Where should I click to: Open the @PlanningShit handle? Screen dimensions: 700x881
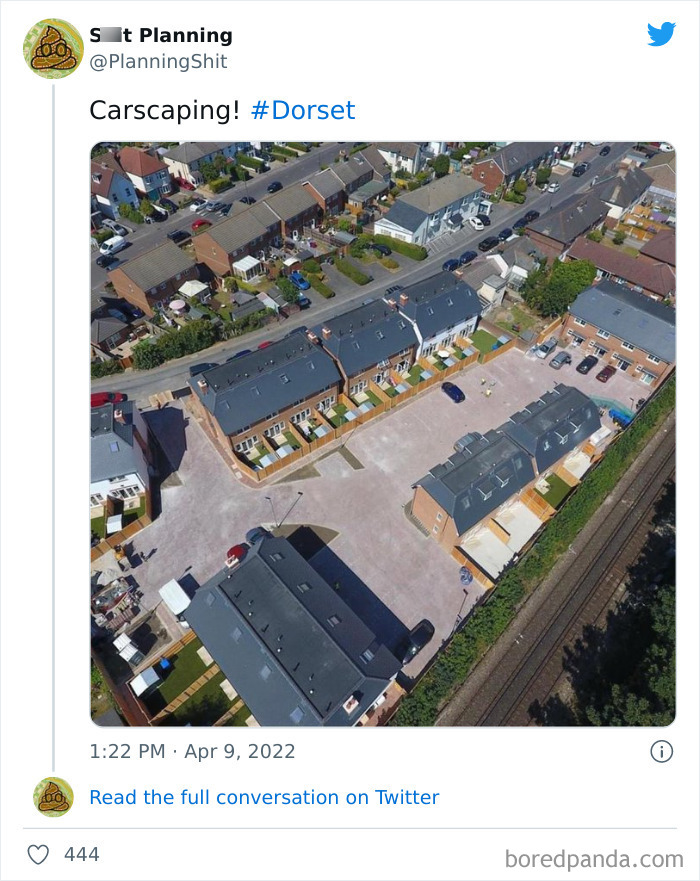pyautogui.click(x=158, y=61)
